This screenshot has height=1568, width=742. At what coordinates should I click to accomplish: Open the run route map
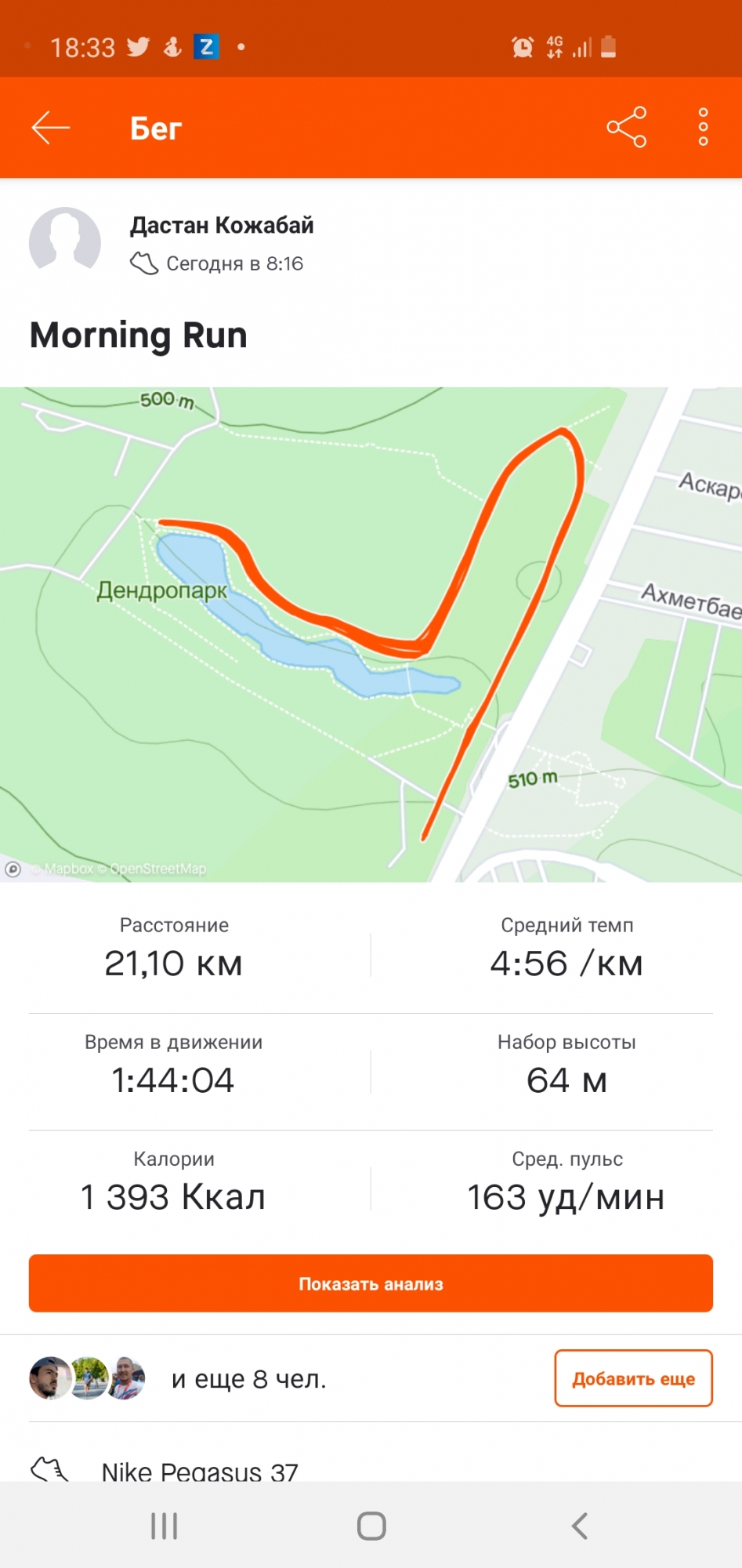[x=371, y=633]
